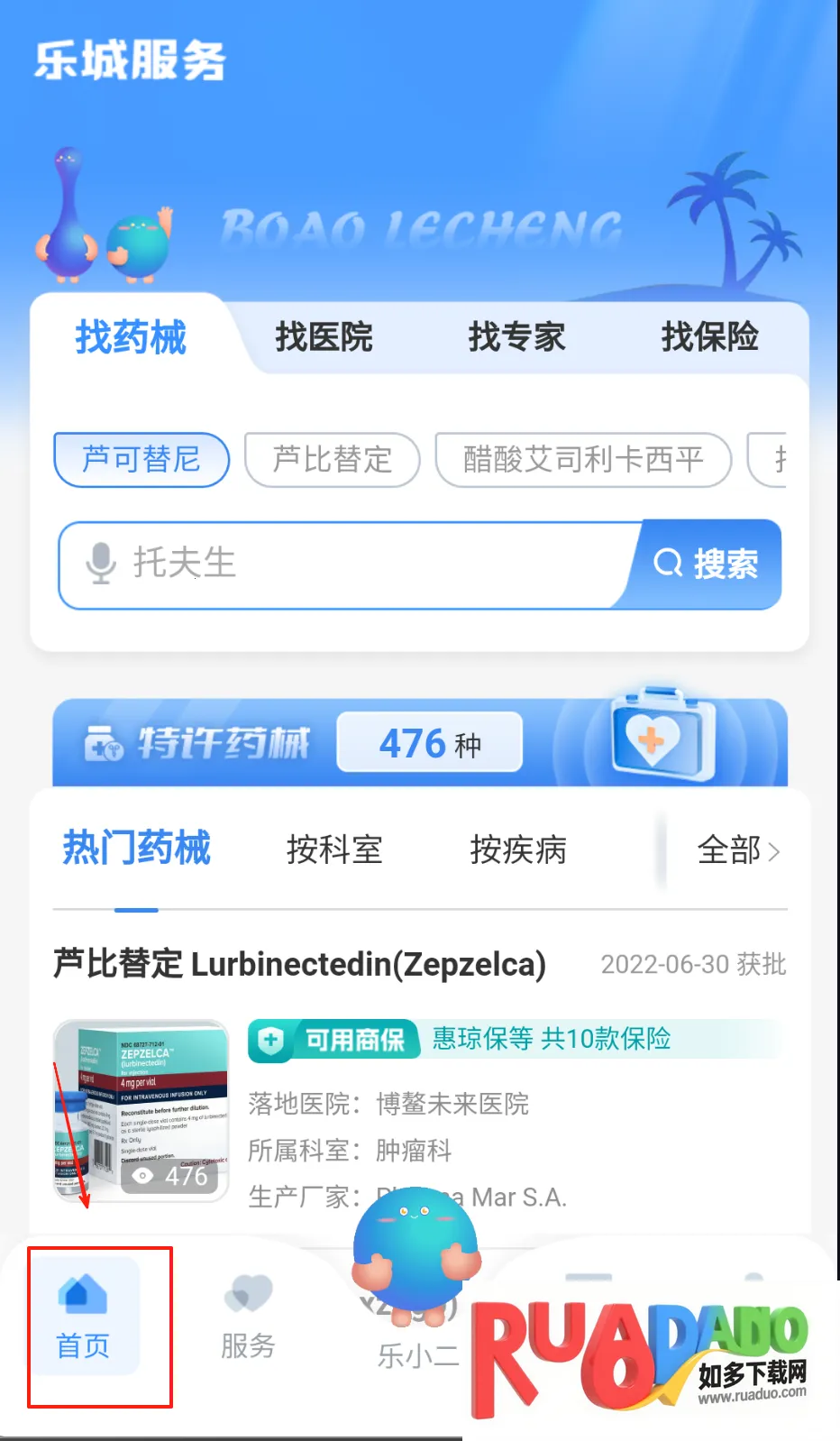This screenshot has width=840, height=1441.
Task: Tap the microphone voice search icon
Action: (101, 564)
